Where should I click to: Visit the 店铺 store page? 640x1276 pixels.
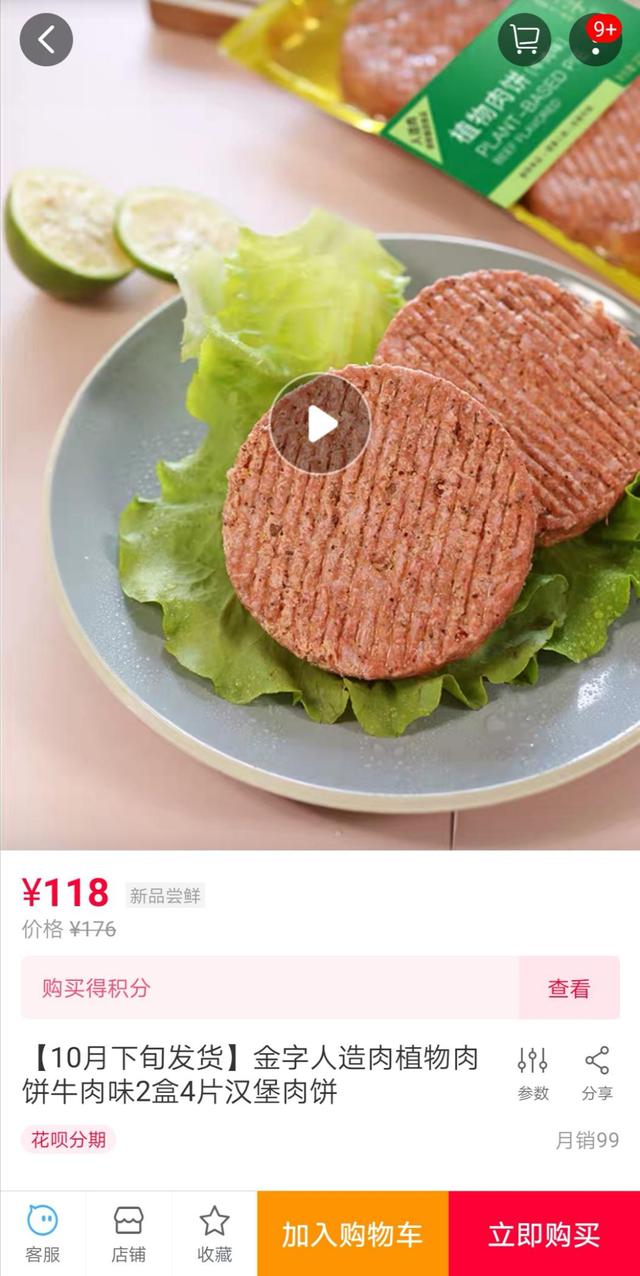(x=128, y=1234)
